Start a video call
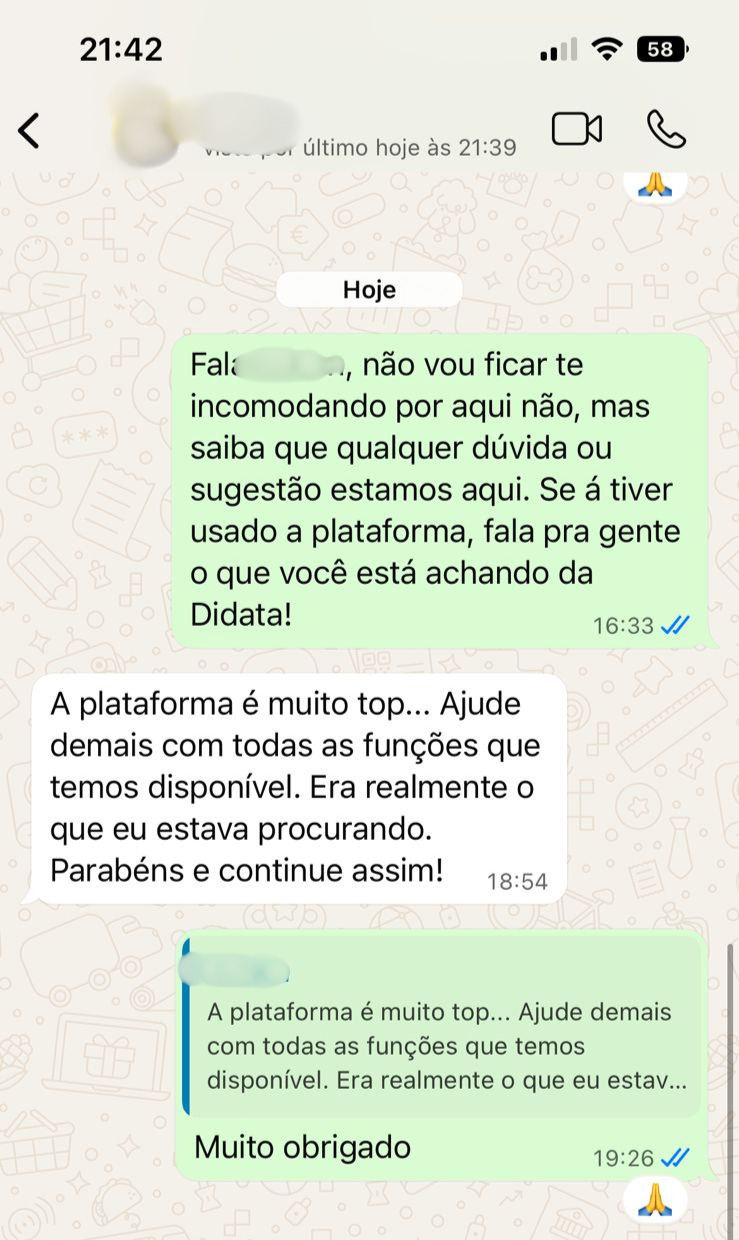 pyautogui.click(x=577, y=129)
